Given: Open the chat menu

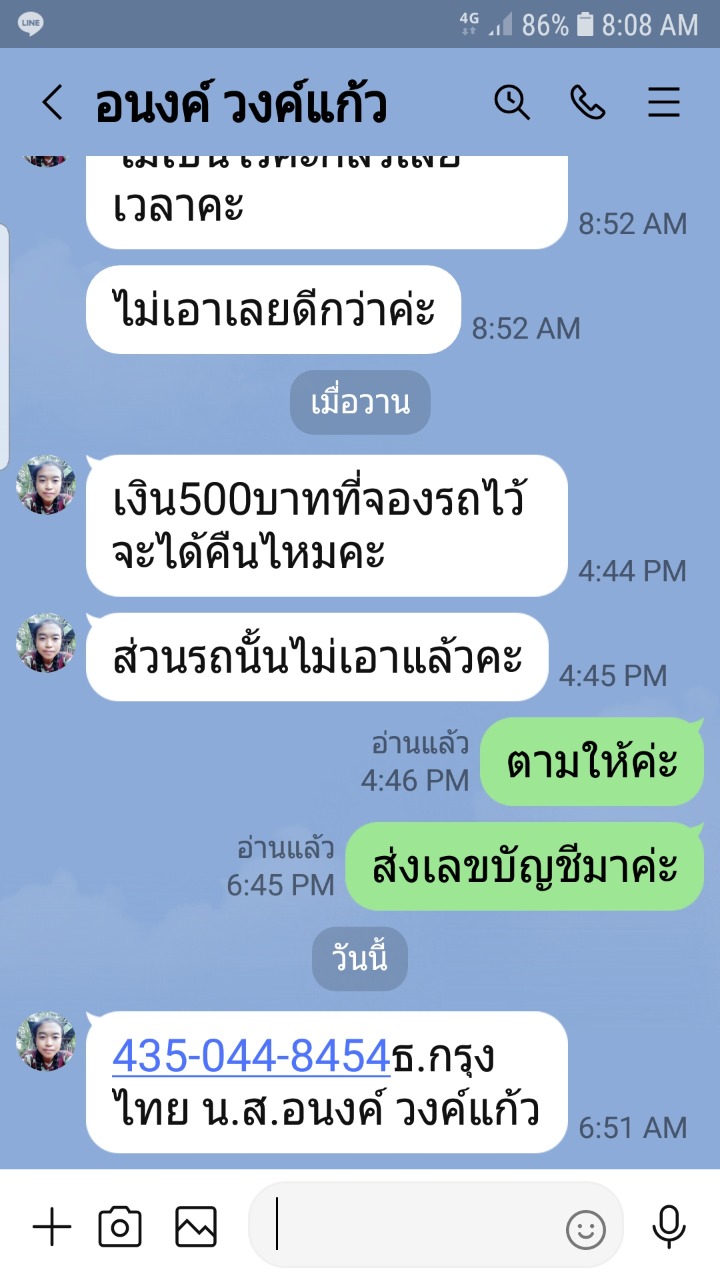Looking at the screenshot, I should point(664,103).
